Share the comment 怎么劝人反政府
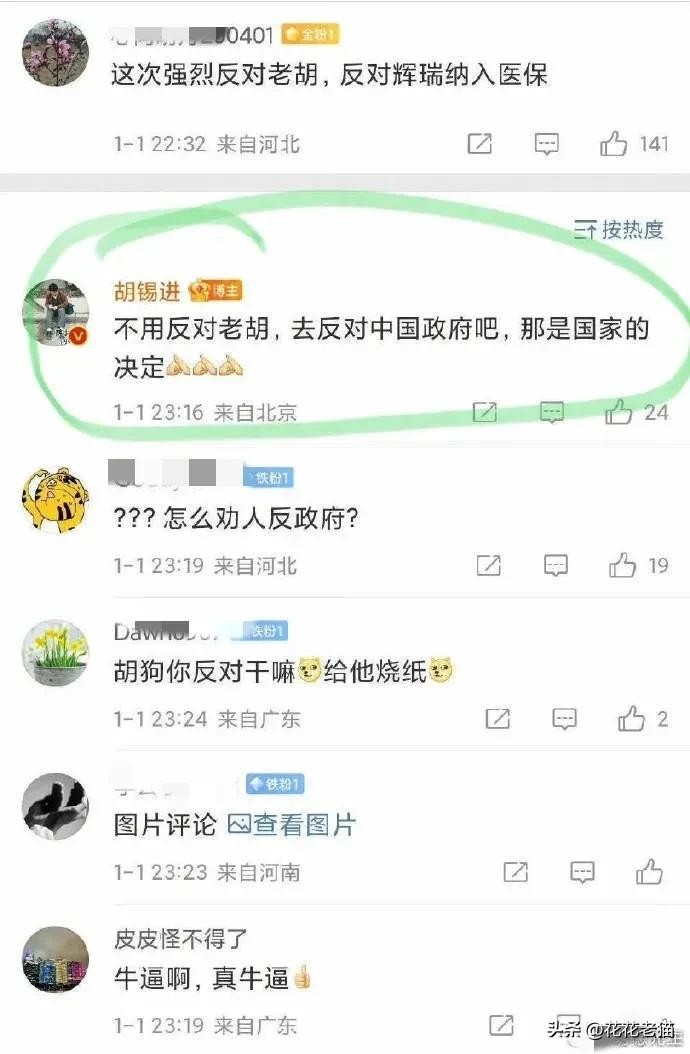The height and width of the screenshot is (1054, 690). (x=489, y=566)
